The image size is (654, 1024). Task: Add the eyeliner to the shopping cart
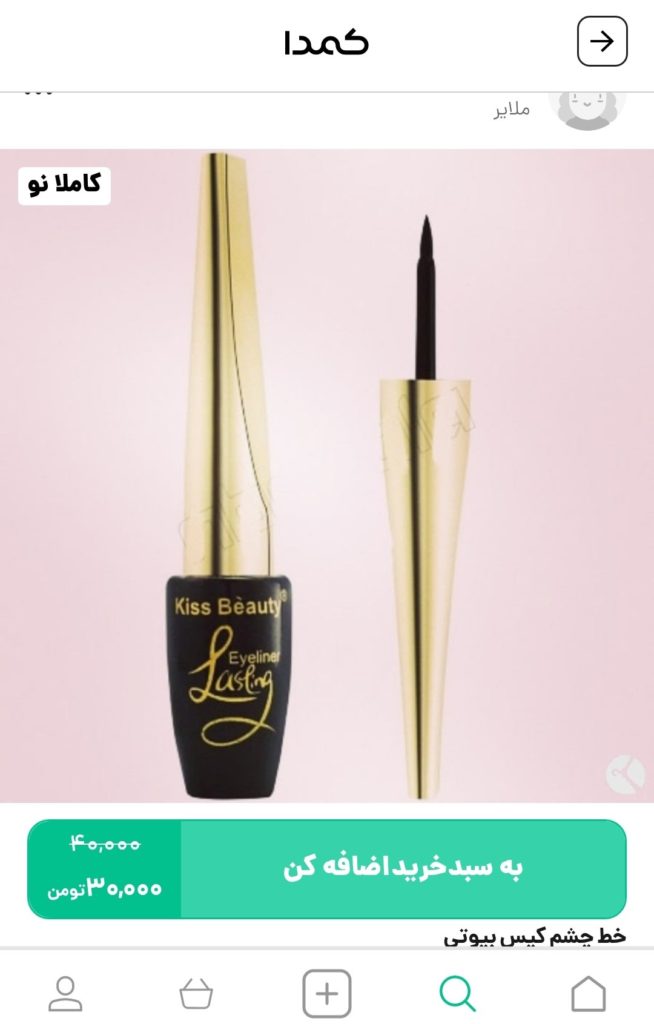(x=403, y=867)
